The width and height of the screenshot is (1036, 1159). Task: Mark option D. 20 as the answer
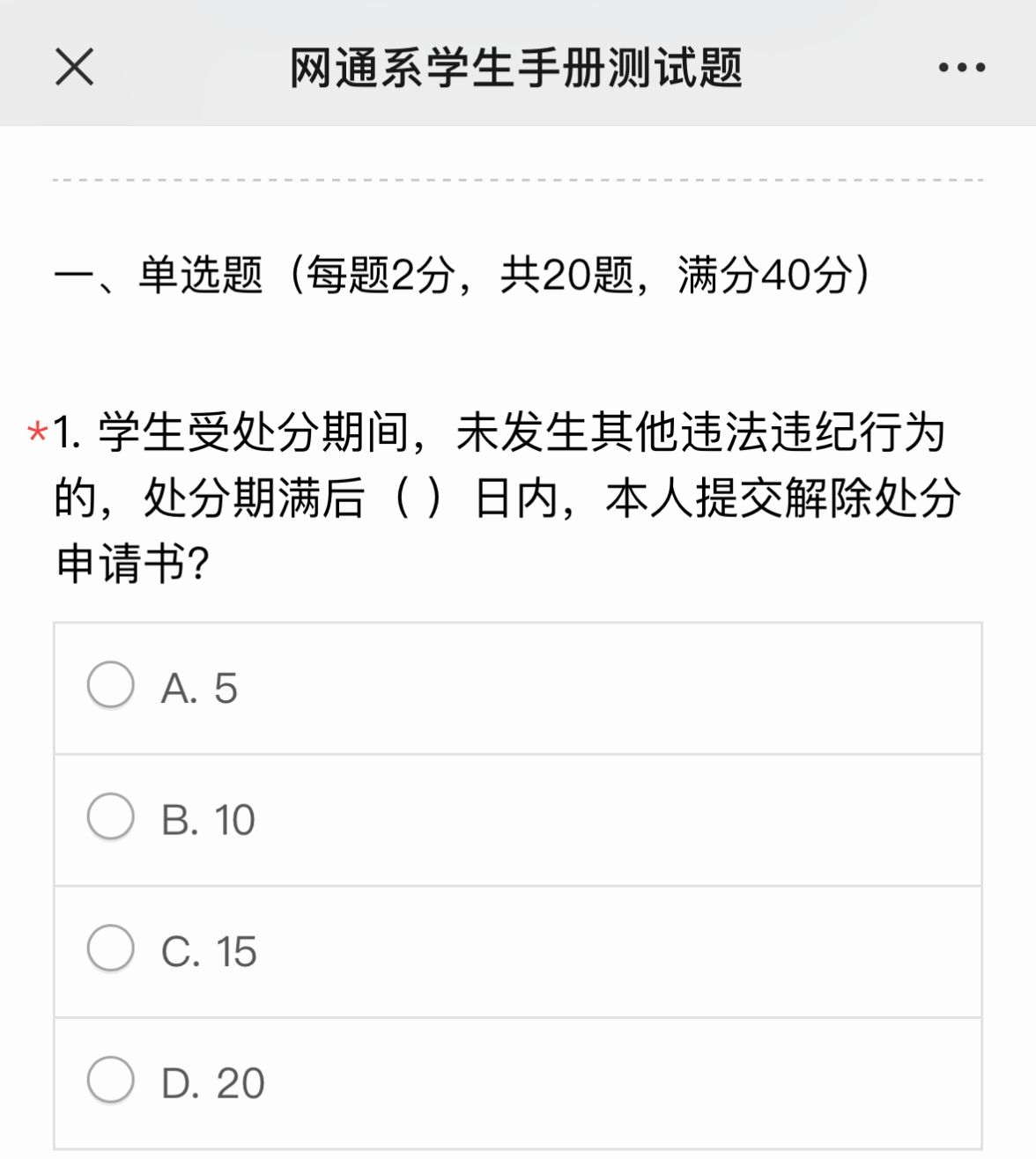coord(111,1081)
